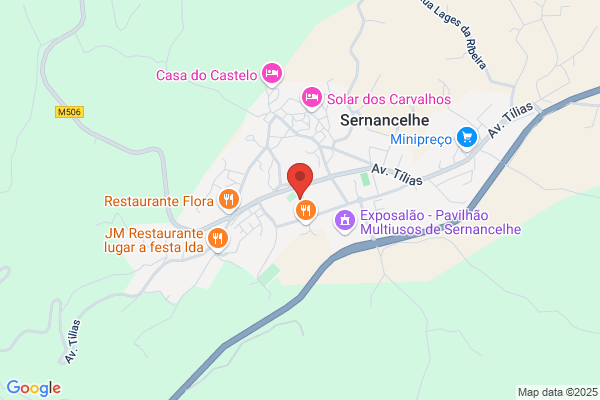Select JM Restaurante lugar a festa marker
The width and height of the screenshot is (600, 400).
(x=218, y=239)
